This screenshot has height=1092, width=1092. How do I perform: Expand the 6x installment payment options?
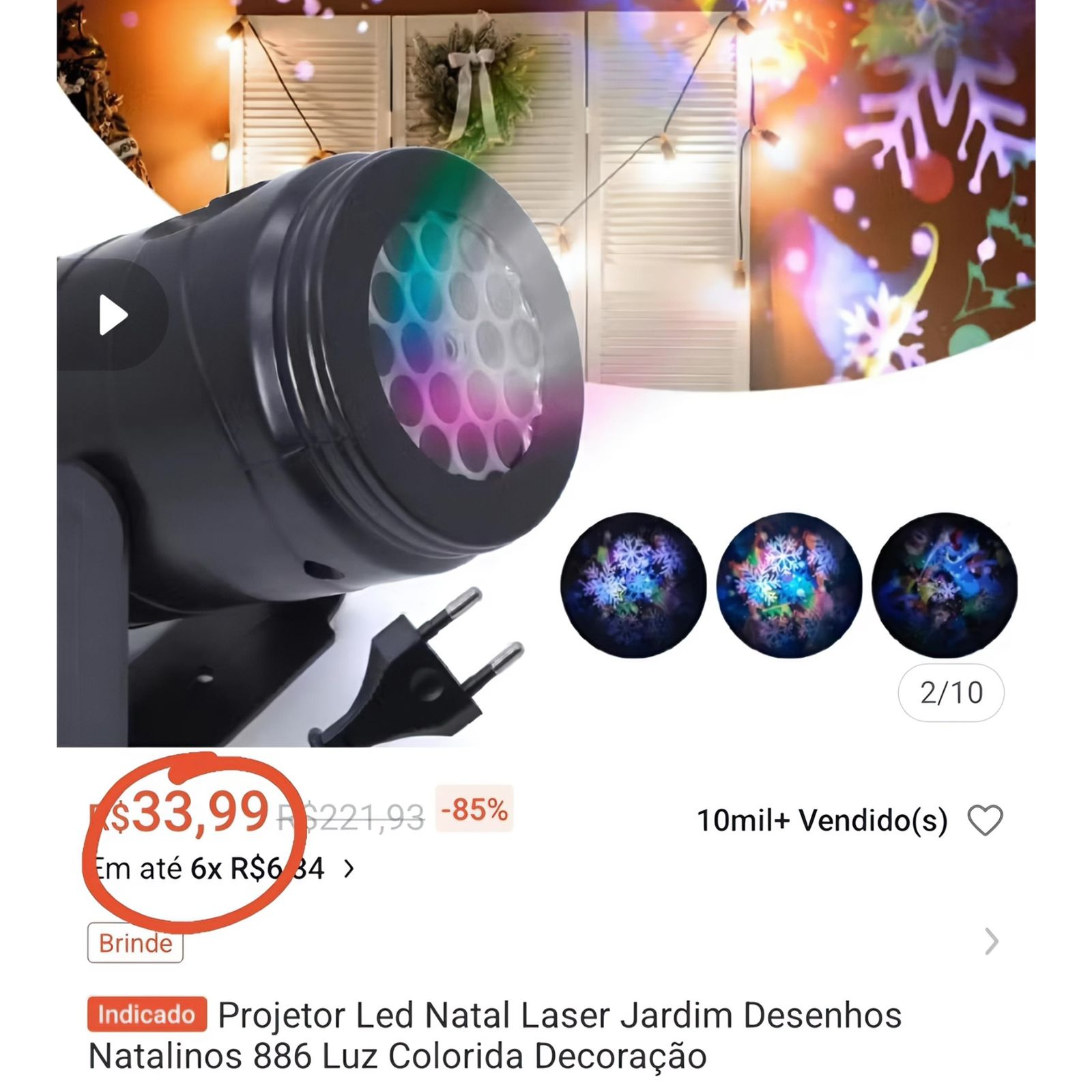point(349,869)
